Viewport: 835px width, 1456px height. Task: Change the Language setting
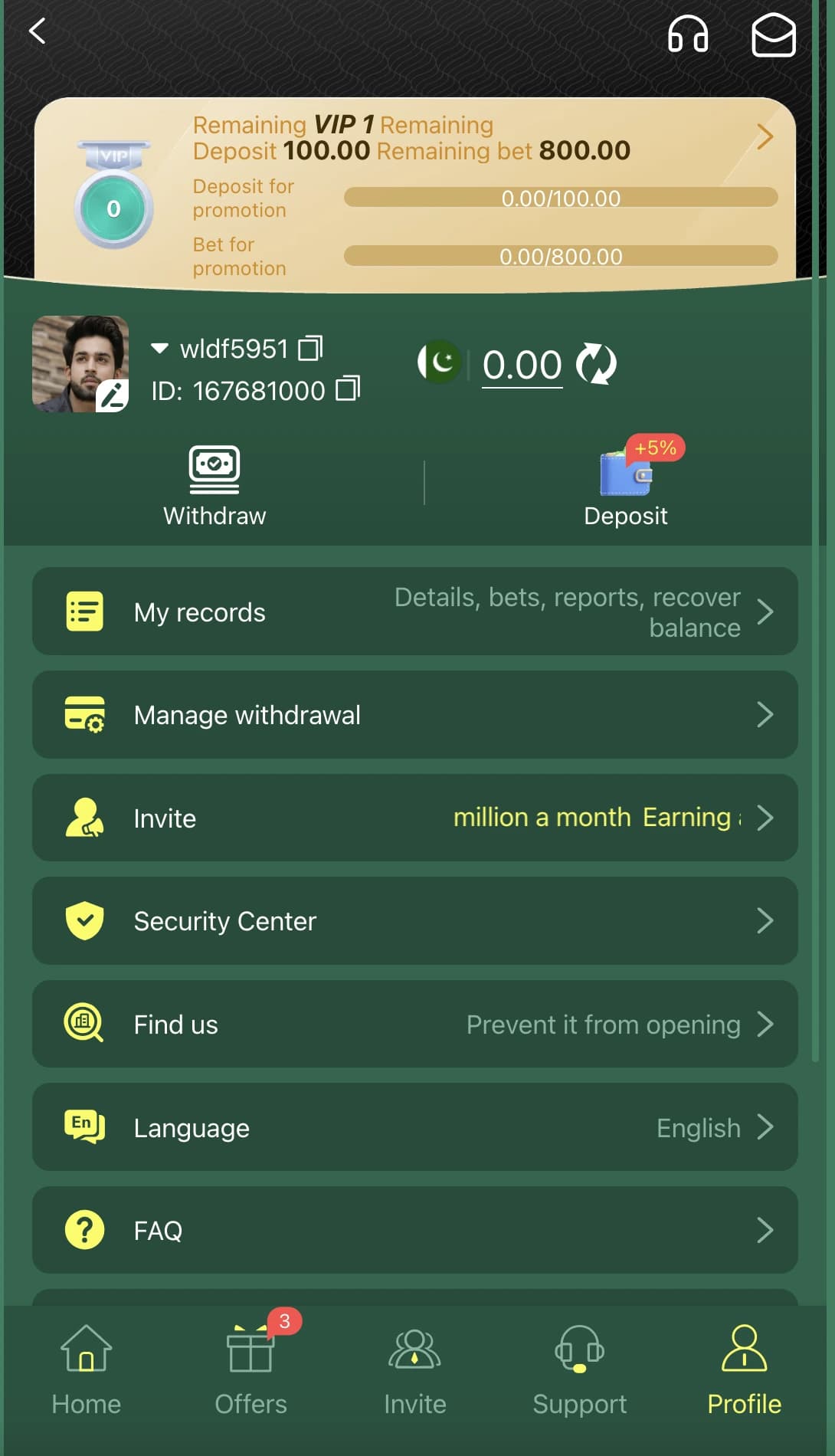coord(414,1127)
